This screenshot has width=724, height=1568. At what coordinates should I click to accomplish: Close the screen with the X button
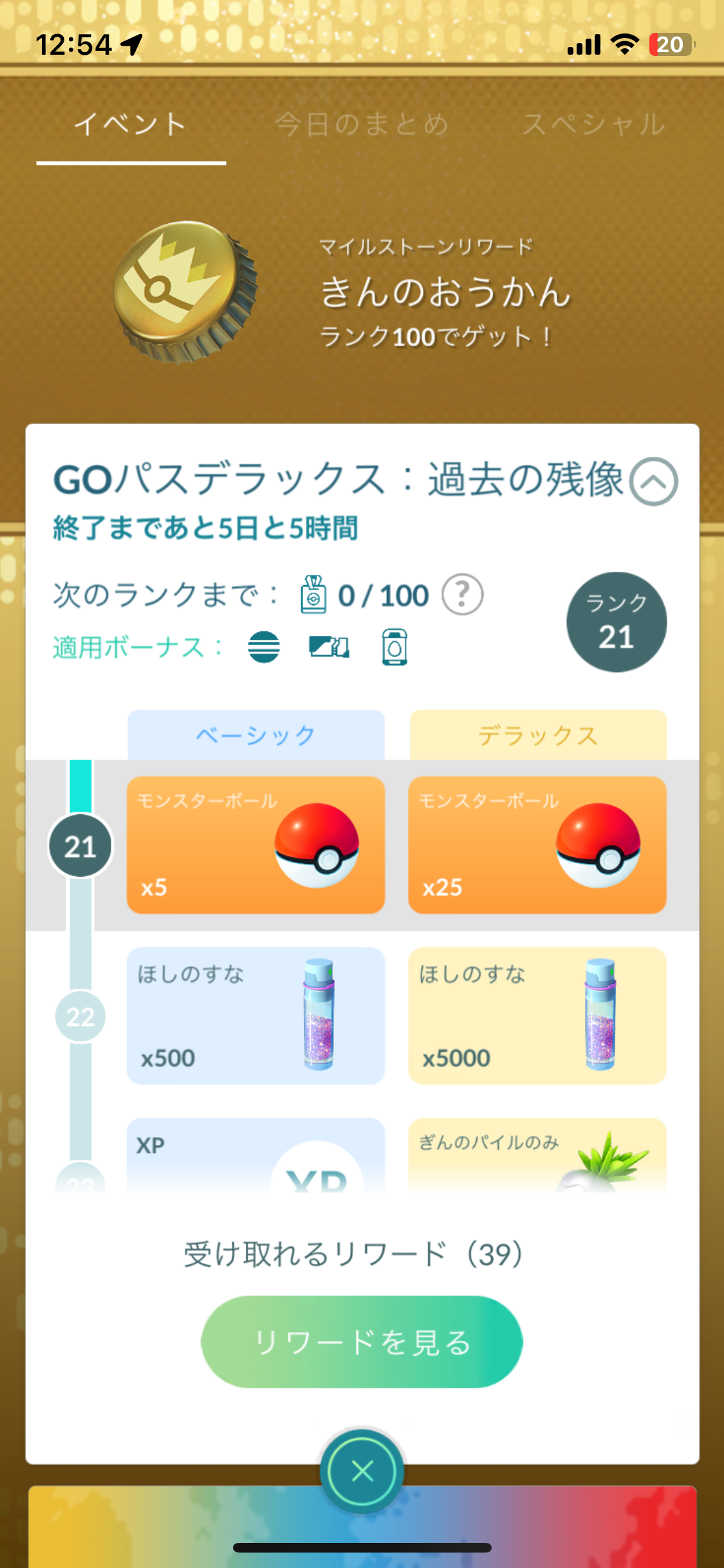pyautogui.click(x=362, y=1471)
